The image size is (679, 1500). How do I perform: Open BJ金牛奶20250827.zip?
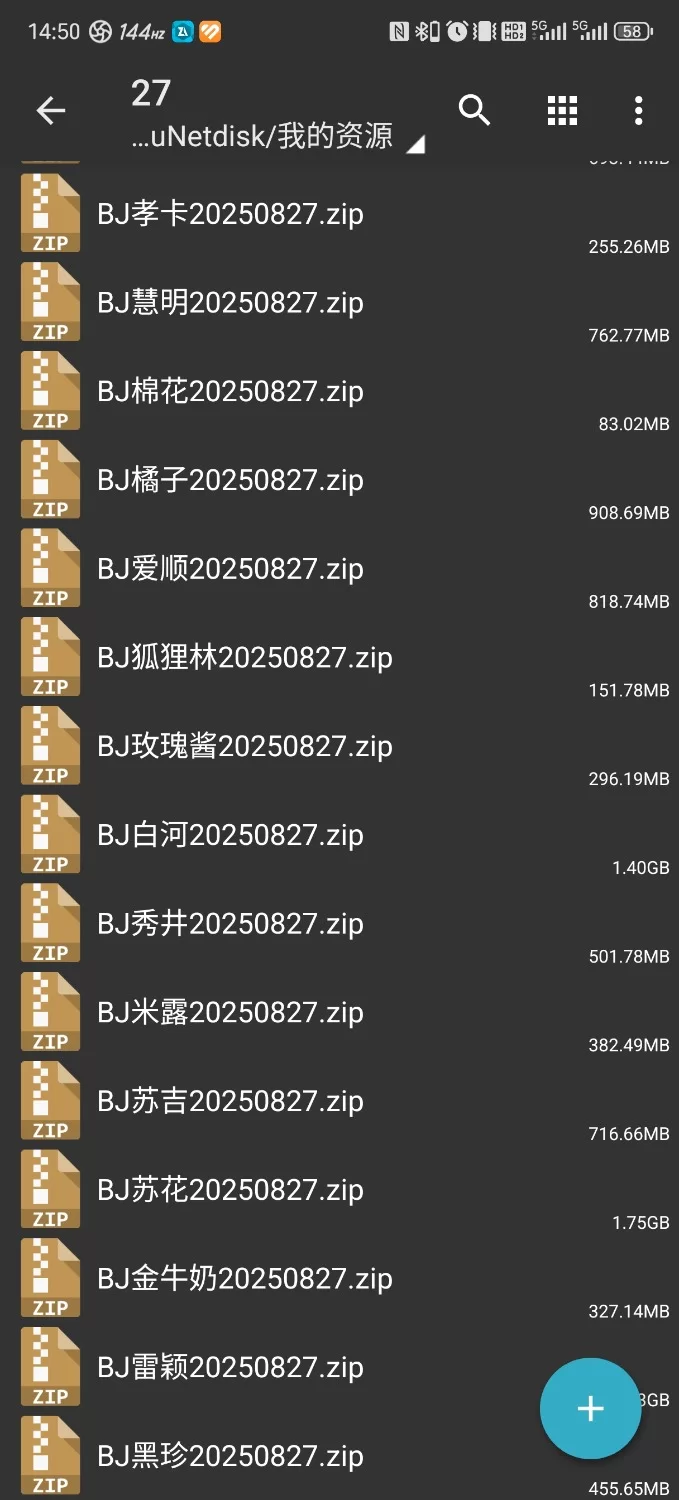[x=244, y=1279]
